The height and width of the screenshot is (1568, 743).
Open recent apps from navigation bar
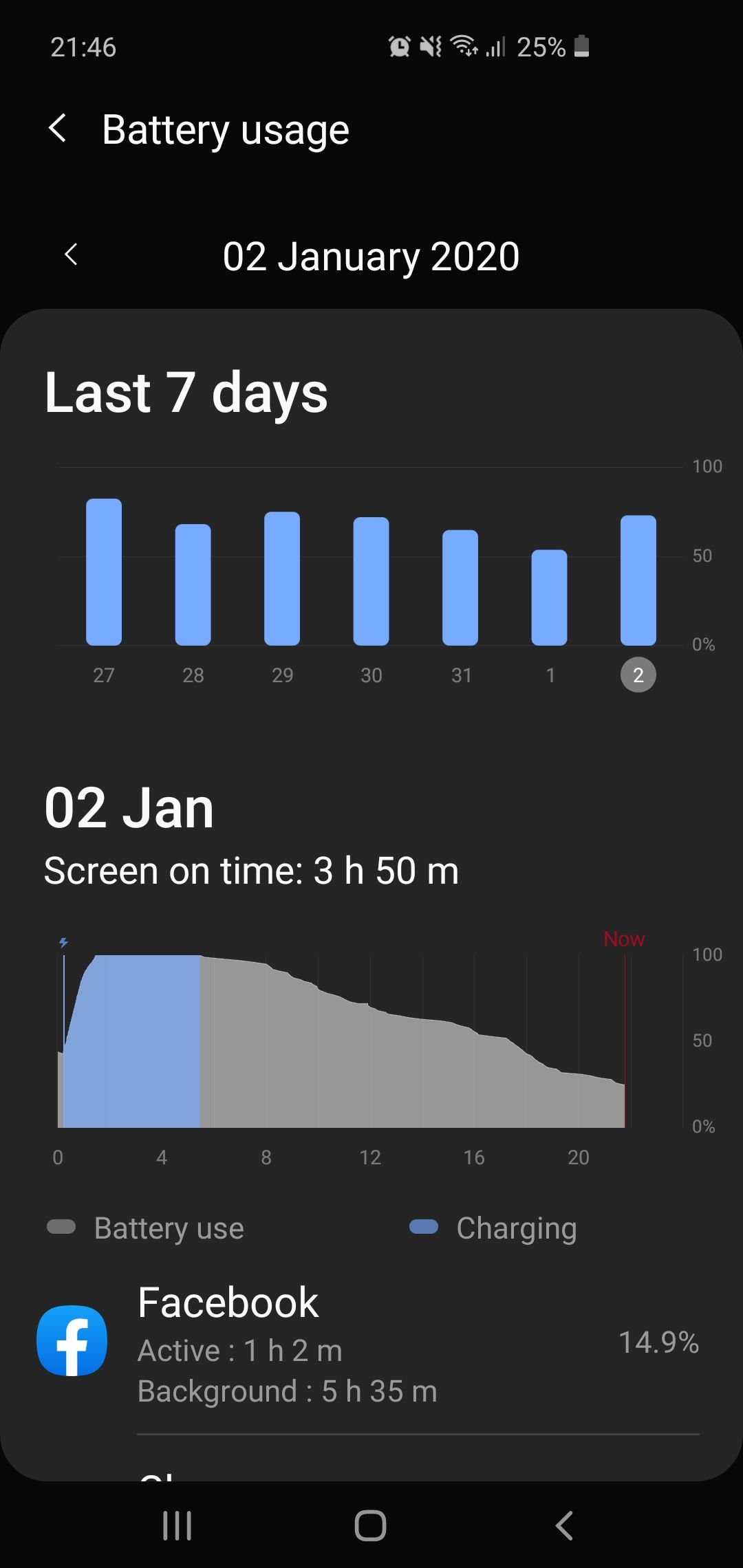(x=177, y=1525)
